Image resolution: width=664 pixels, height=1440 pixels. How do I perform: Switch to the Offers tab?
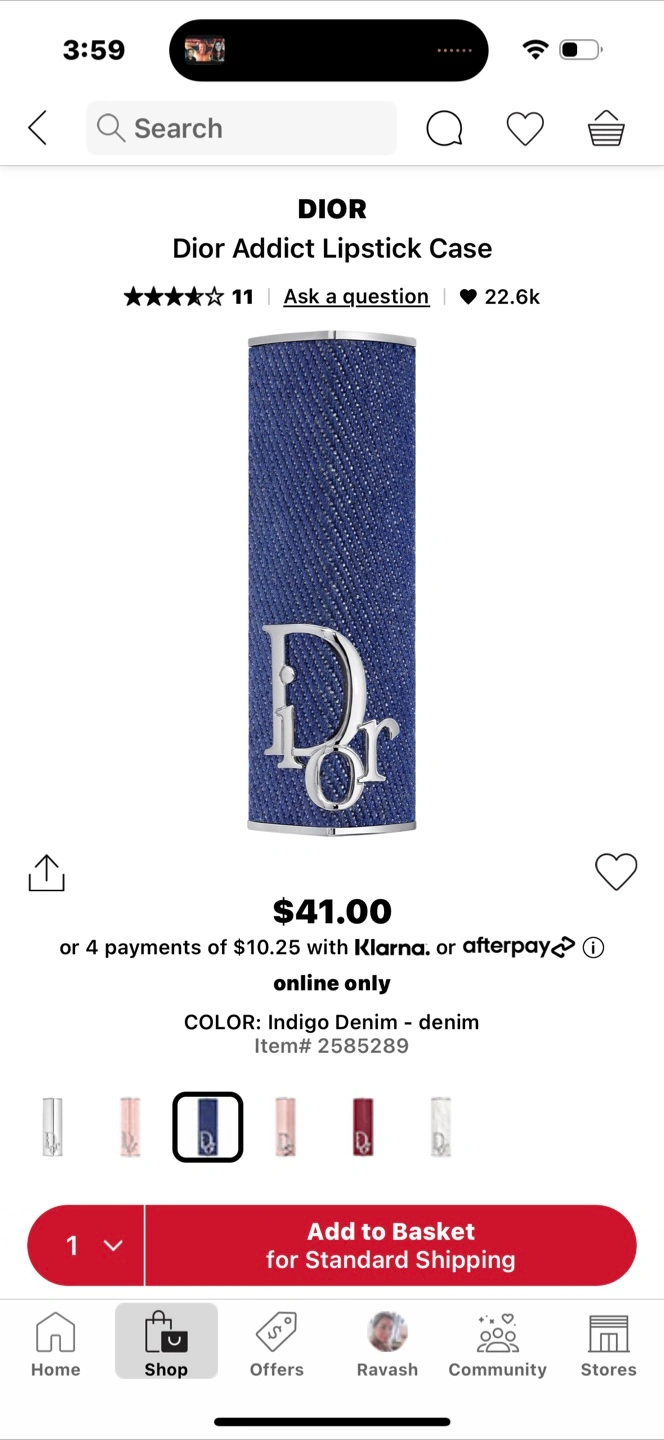pos(277,1343)
